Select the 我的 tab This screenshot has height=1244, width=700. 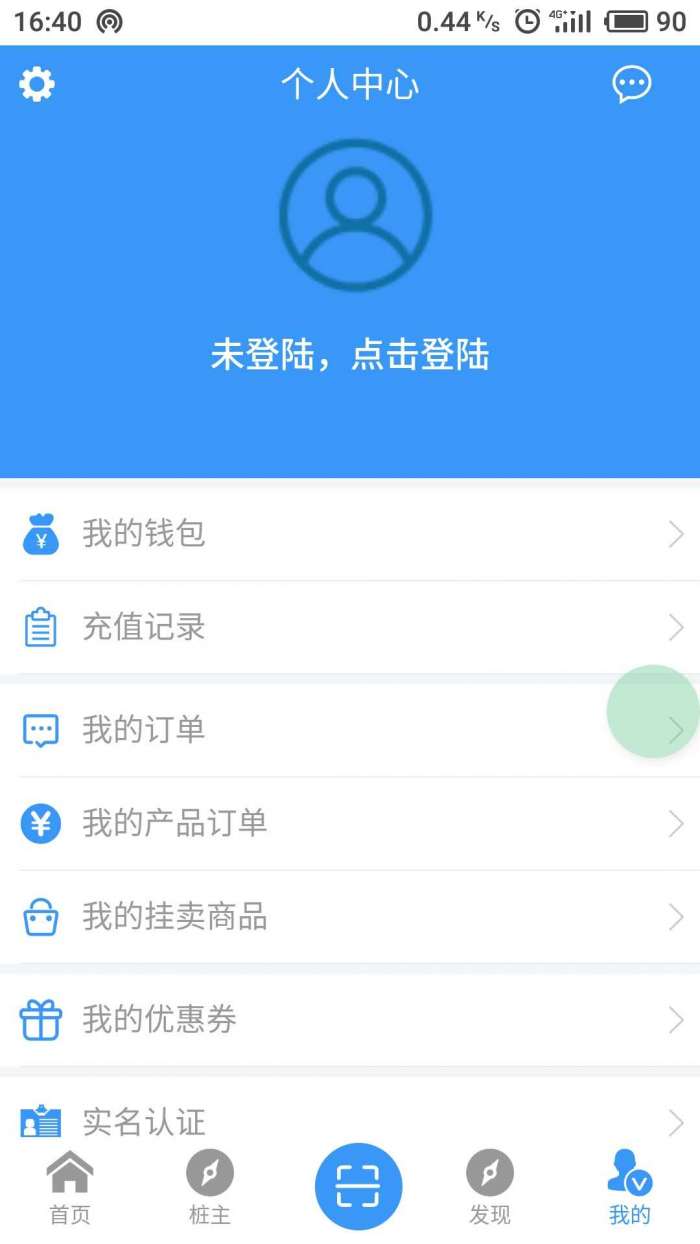tap(630, 1190)
